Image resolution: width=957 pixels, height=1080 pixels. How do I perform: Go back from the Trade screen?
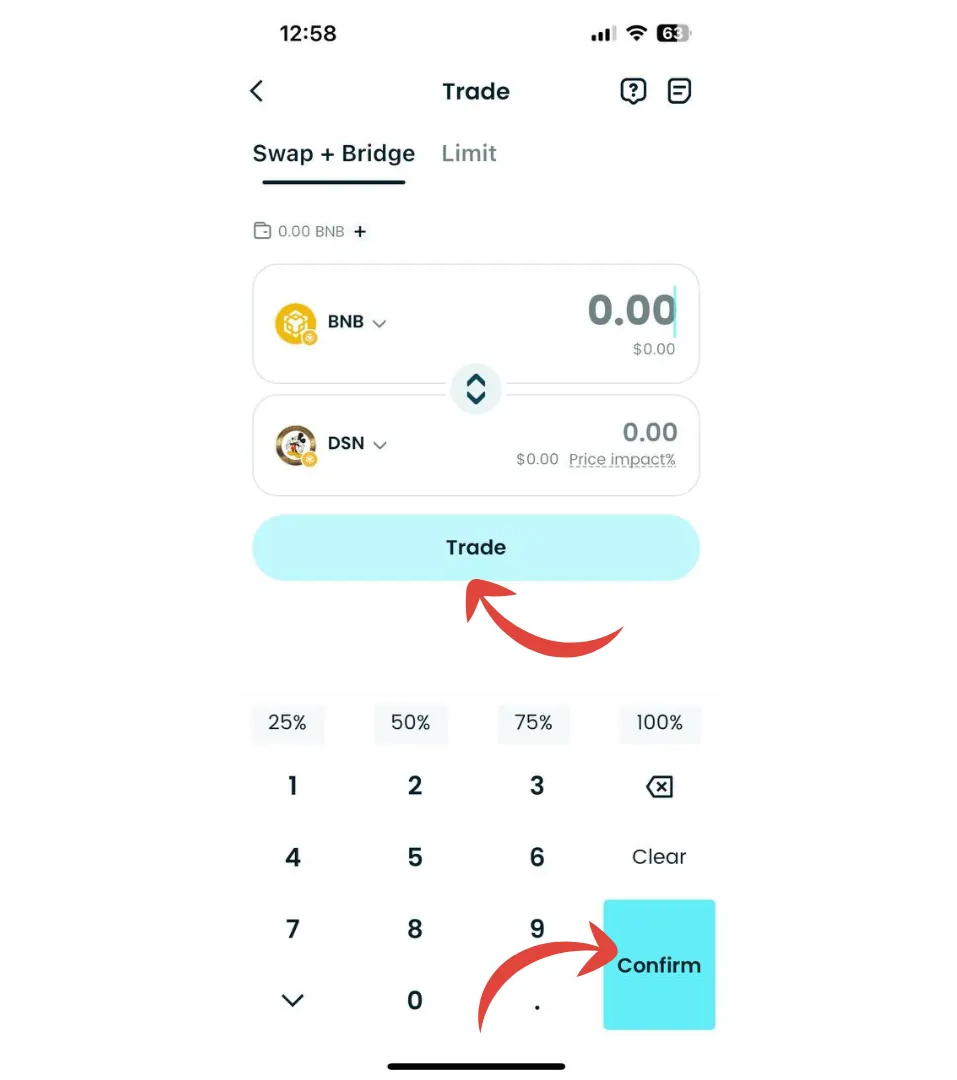point(257,91)
